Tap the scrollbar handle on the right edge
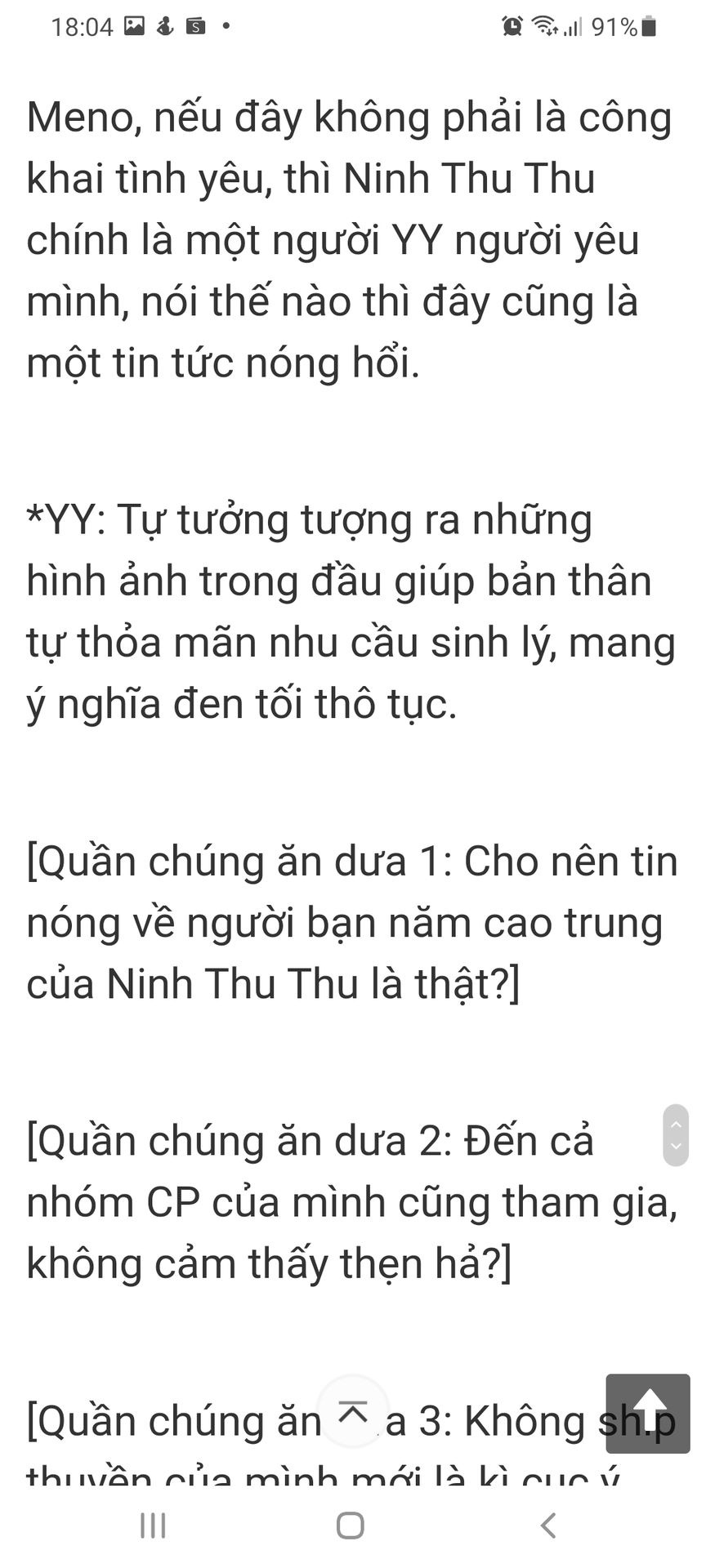Viewport: 706px width, 1568px height. click(x=676, y=1135)
